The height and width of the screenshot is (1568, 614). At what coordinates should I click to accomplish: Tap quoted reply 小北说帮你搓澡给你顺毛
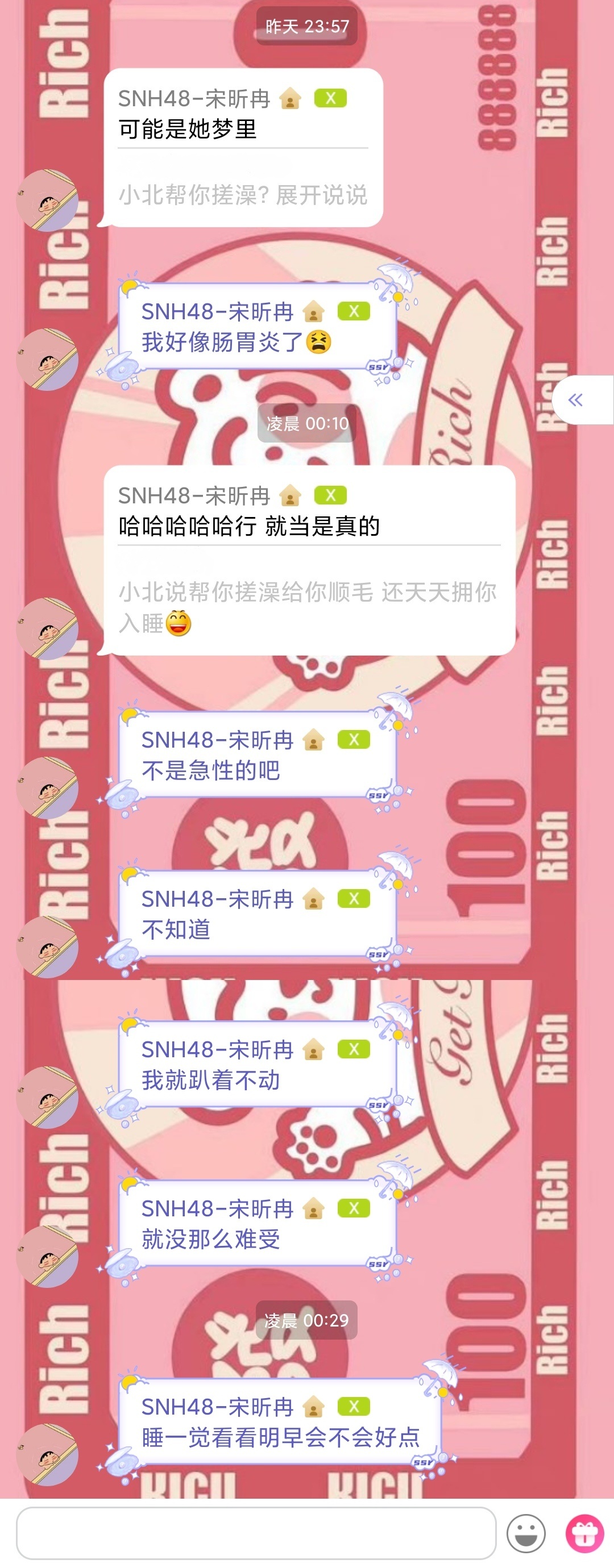pyautogui.click(x=308, y=606)
